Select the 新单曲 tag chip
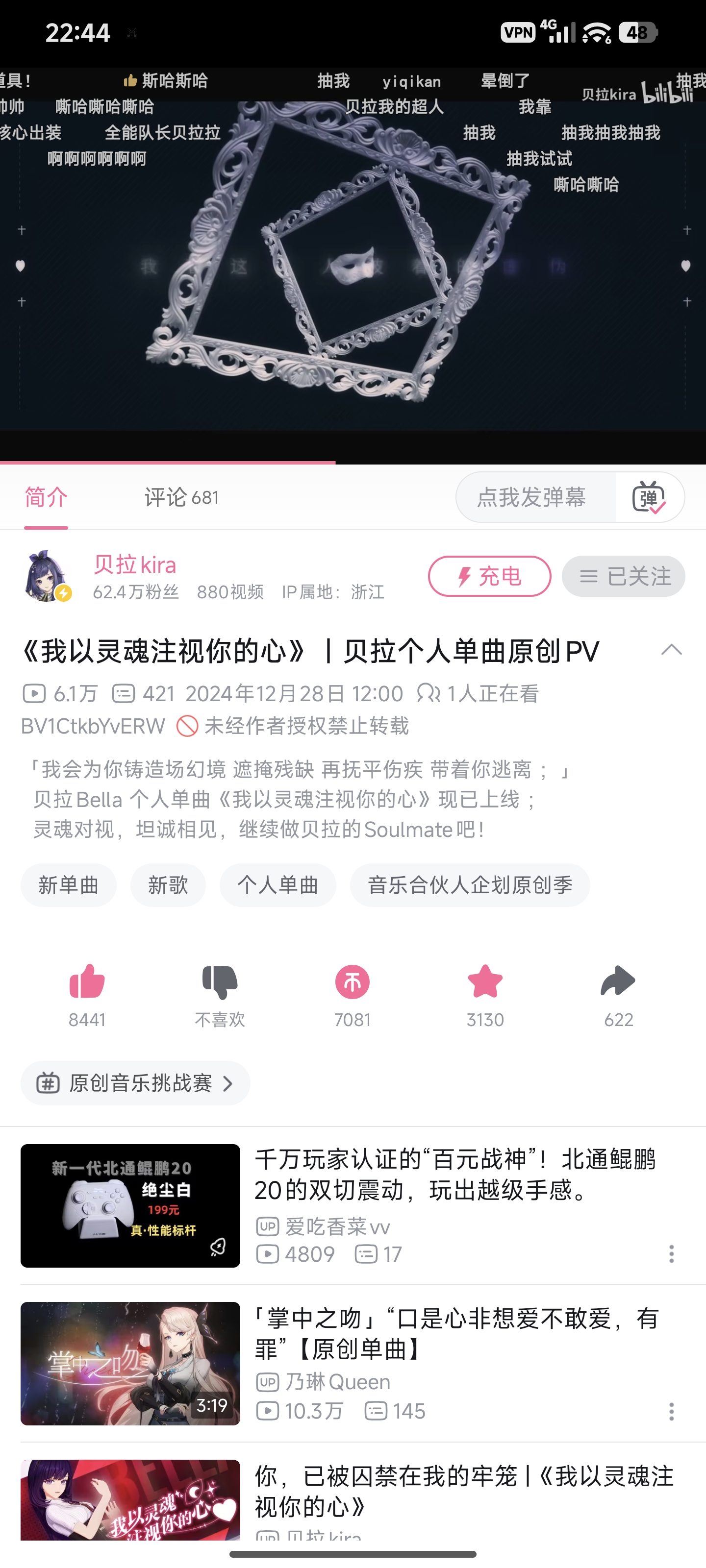Screen dimensions: 706x1568 tap(68, 885)
